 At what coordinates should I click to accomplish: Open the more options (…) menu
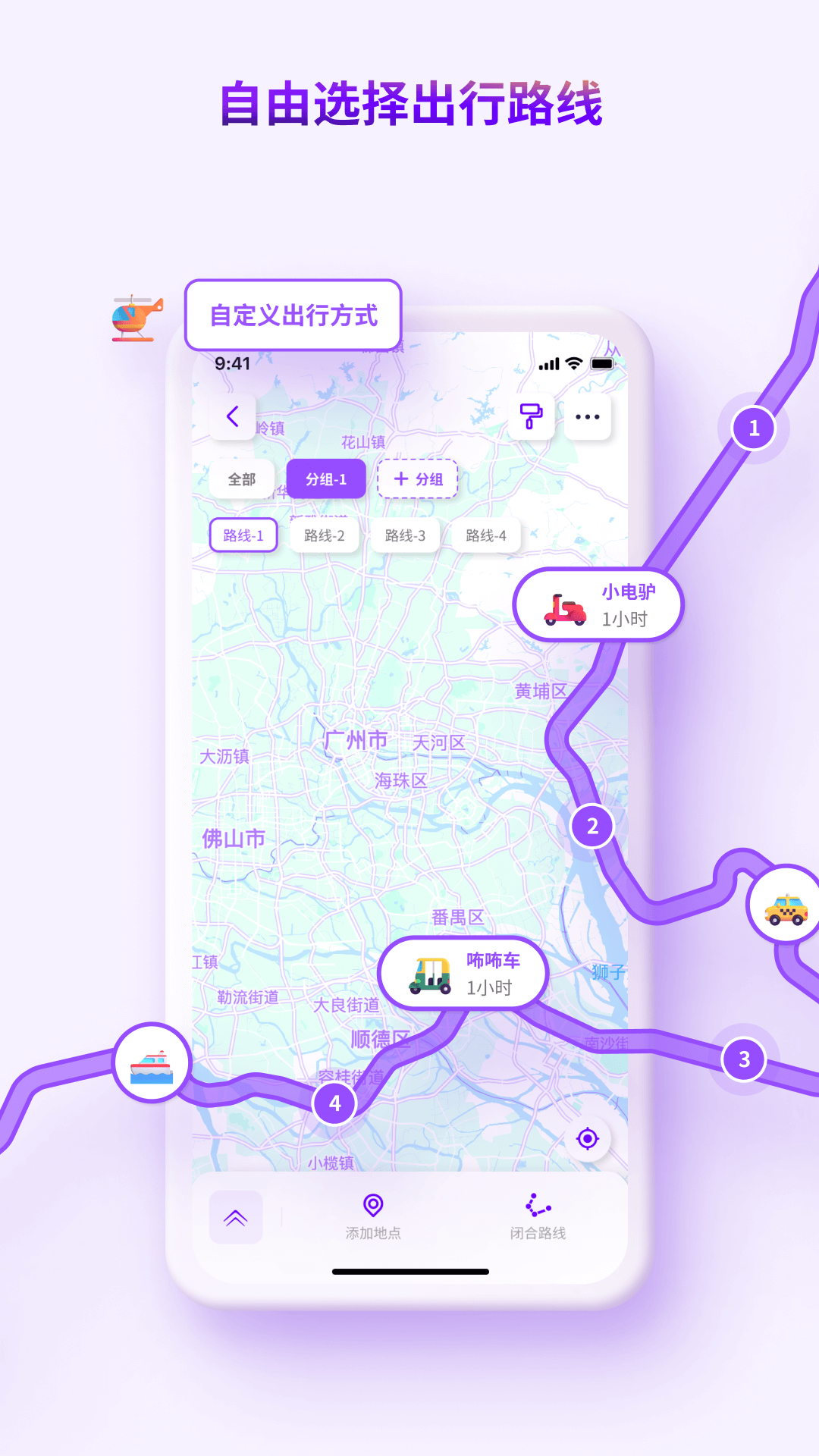pyautogui.click(x=588, y=416)
